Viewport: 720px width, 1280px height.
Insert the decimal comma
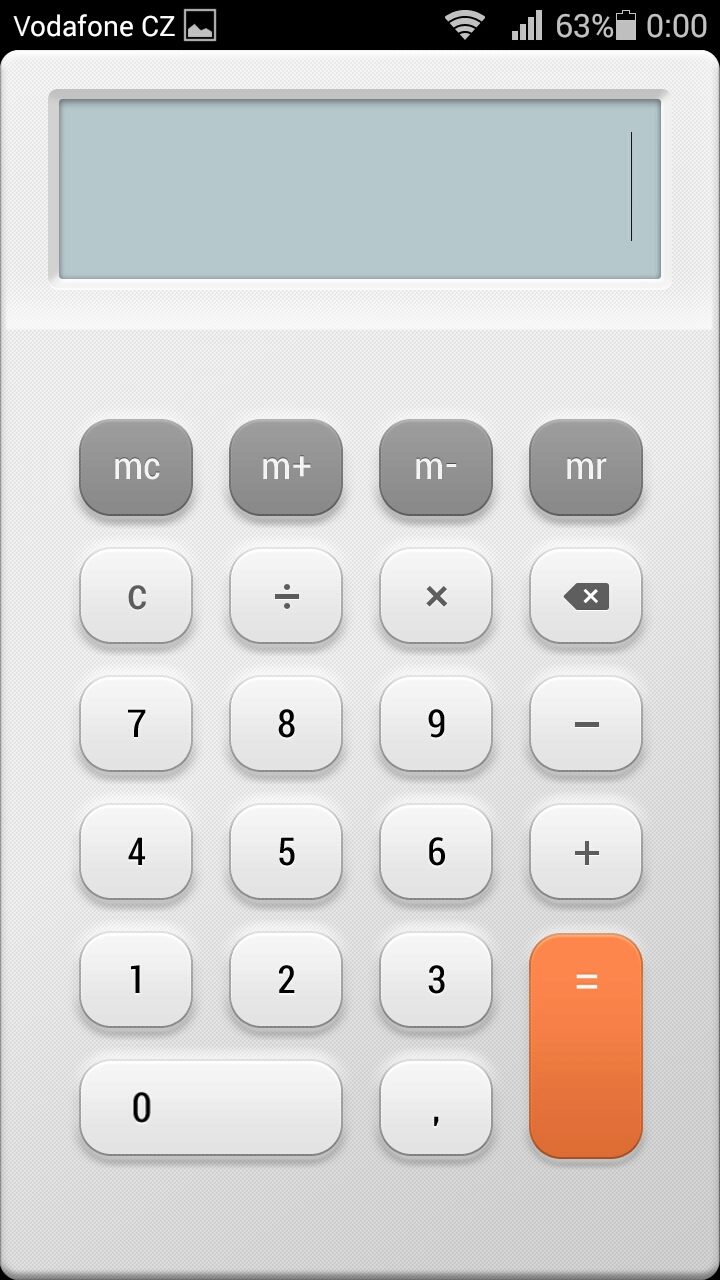click(x=436, y=1107)
